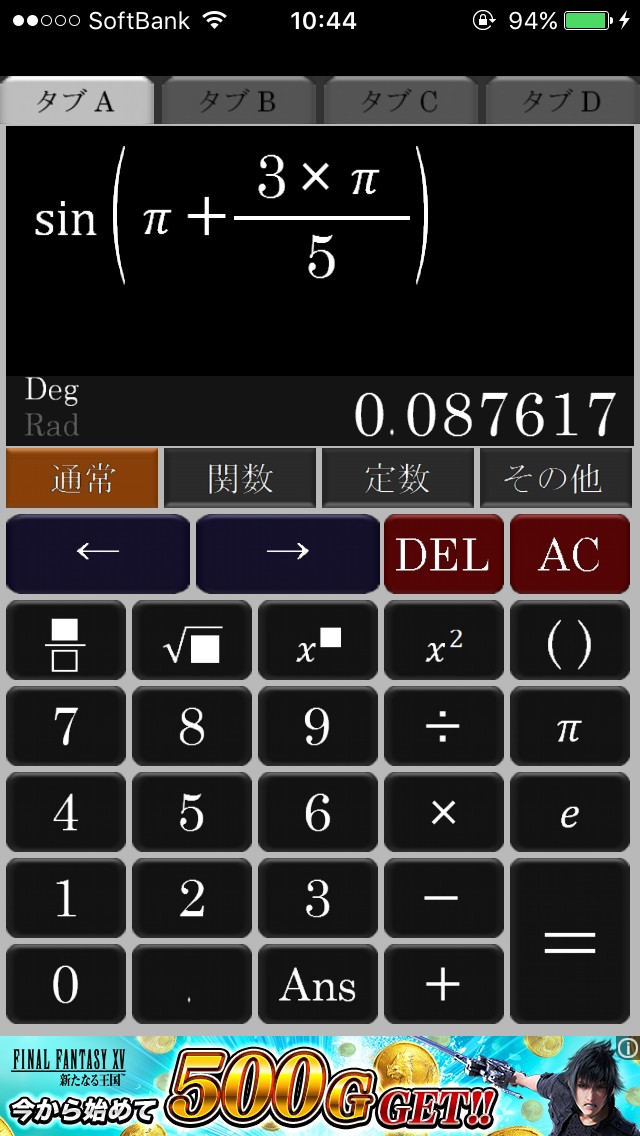The height and width of the screenshot is (1136, 640).
Task: Switch to タブ D
Action: (x=562, y=101)
